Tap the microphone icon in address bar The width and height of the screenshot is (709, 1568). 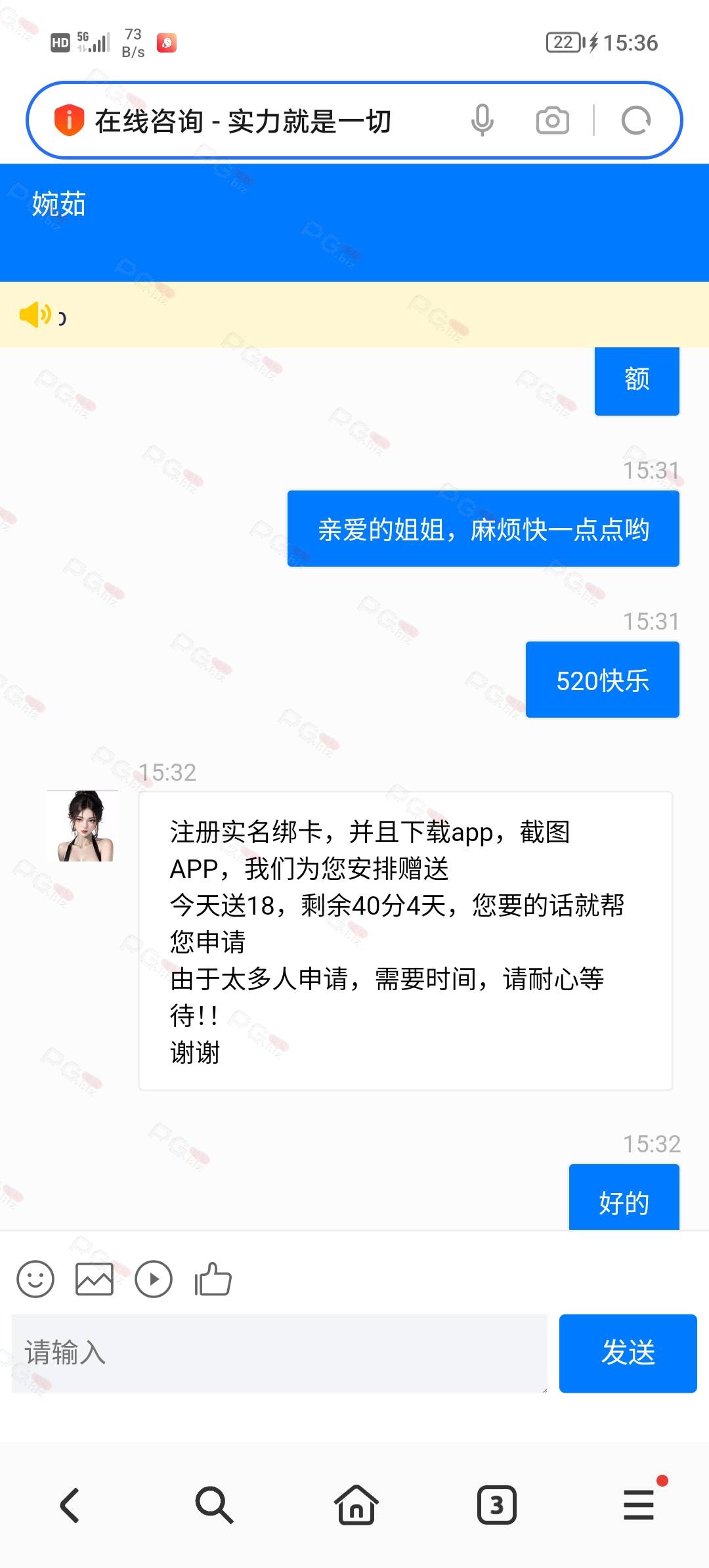coord(482,120)
